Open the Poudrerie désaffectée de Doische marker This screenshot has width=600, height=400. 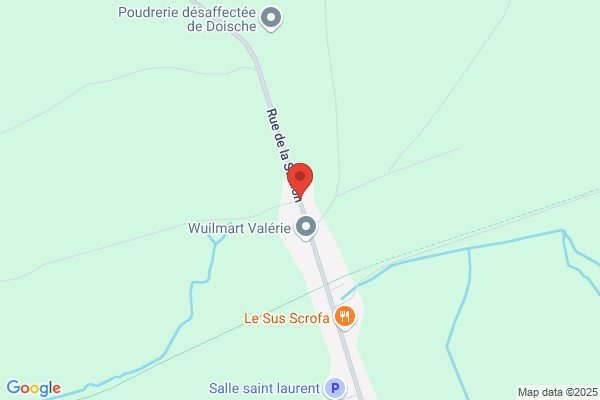271,18
